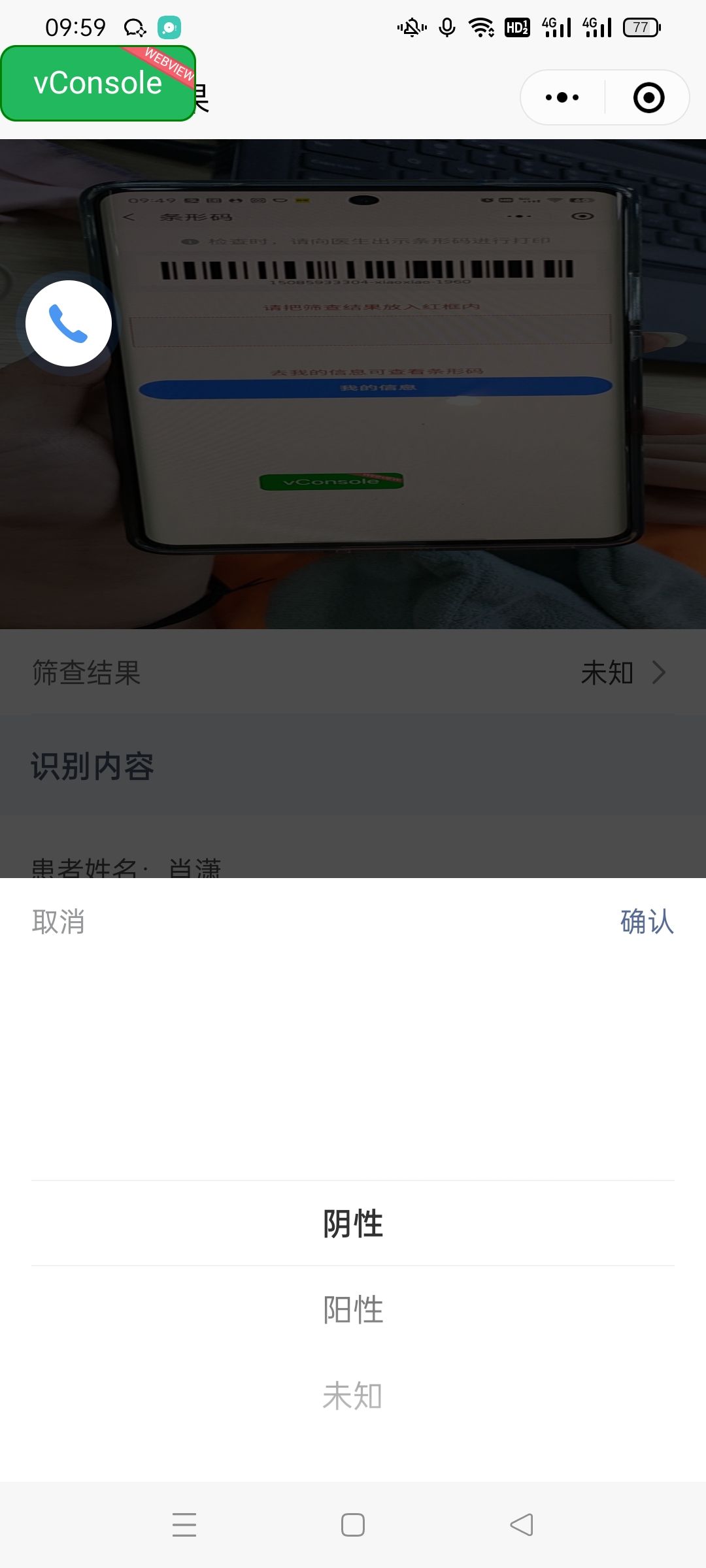
Task: Choose 未知 from the picker list
Action: pyautogui.click(x=353, y=1396)
